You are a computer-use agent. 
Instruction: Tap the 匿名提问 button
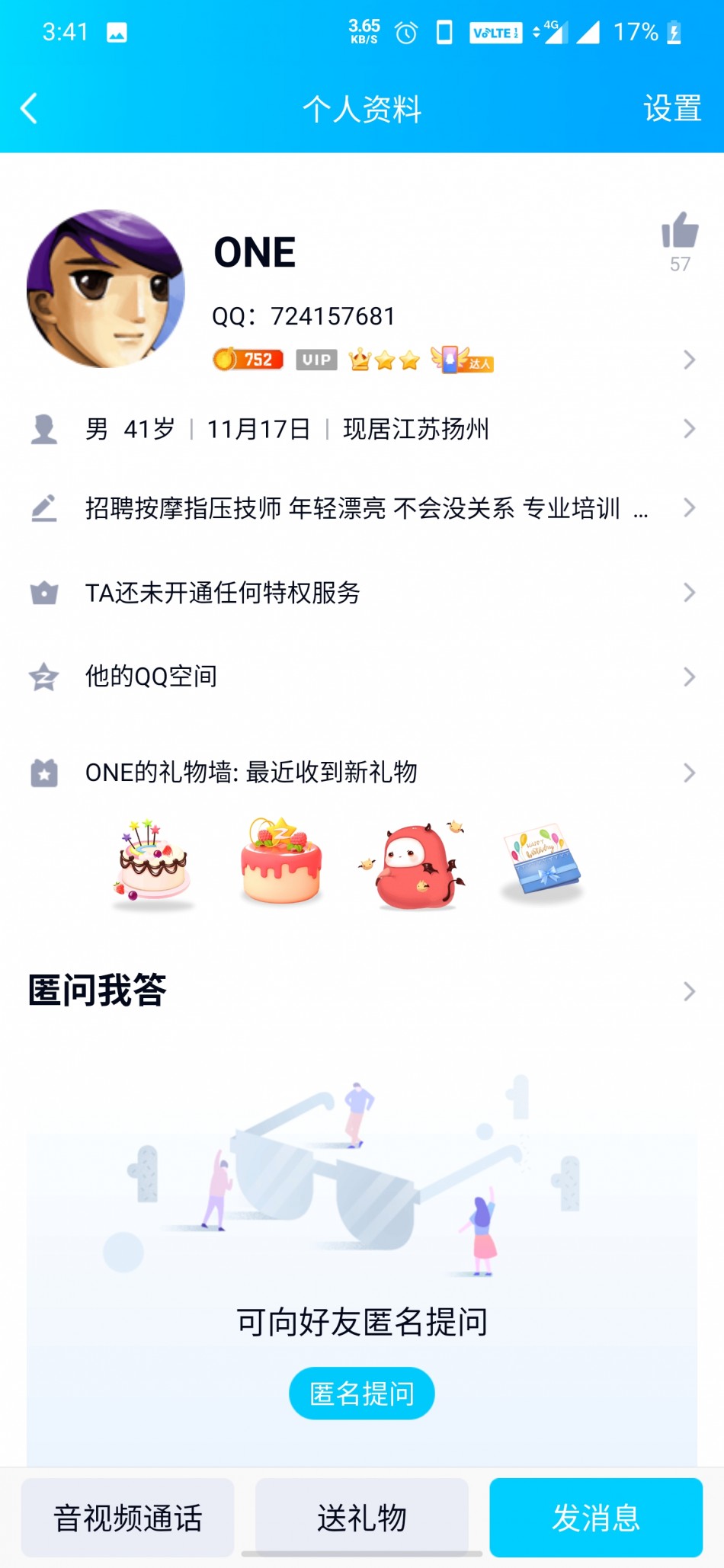pos(362,1394)
